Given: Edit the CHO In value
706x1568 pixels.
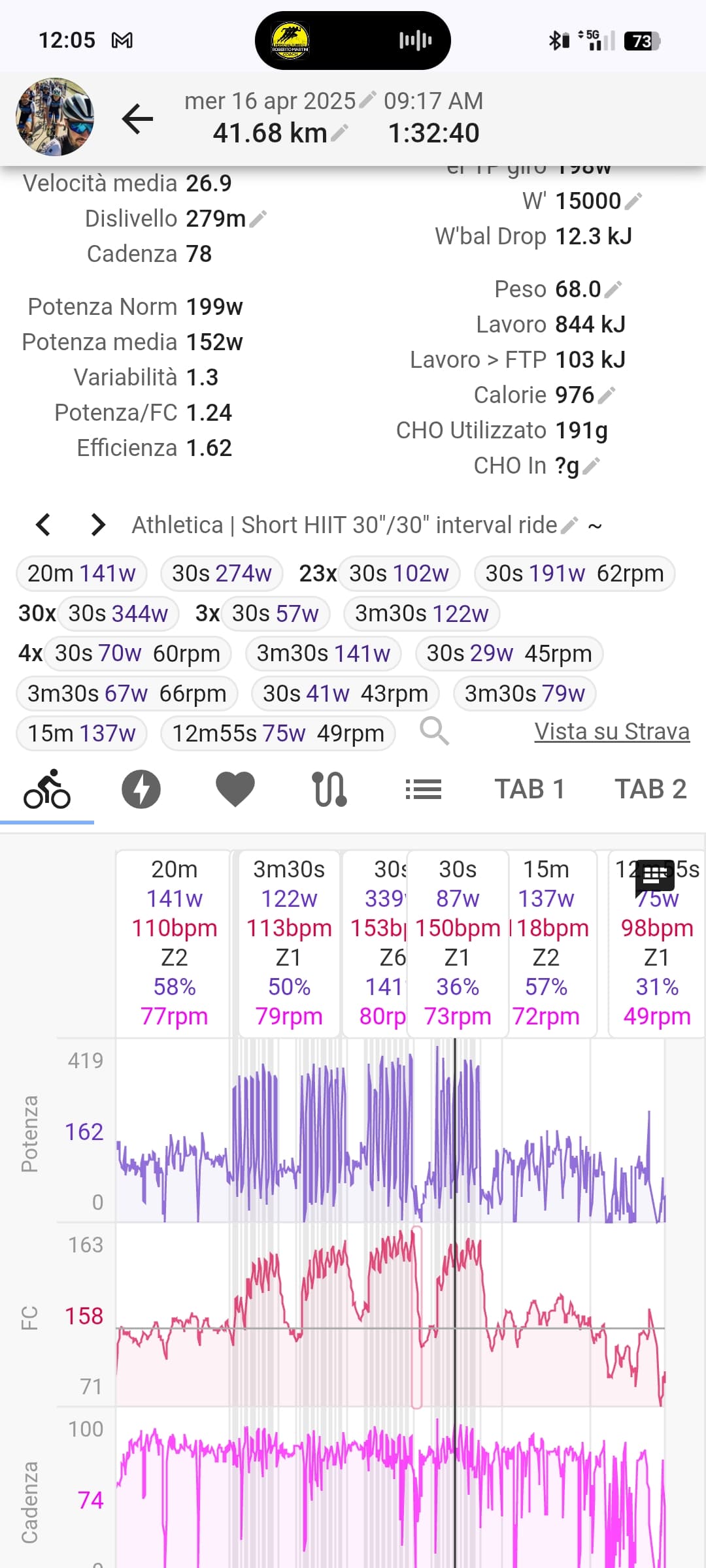Looking at the screenshot, I should click(591, 466).
